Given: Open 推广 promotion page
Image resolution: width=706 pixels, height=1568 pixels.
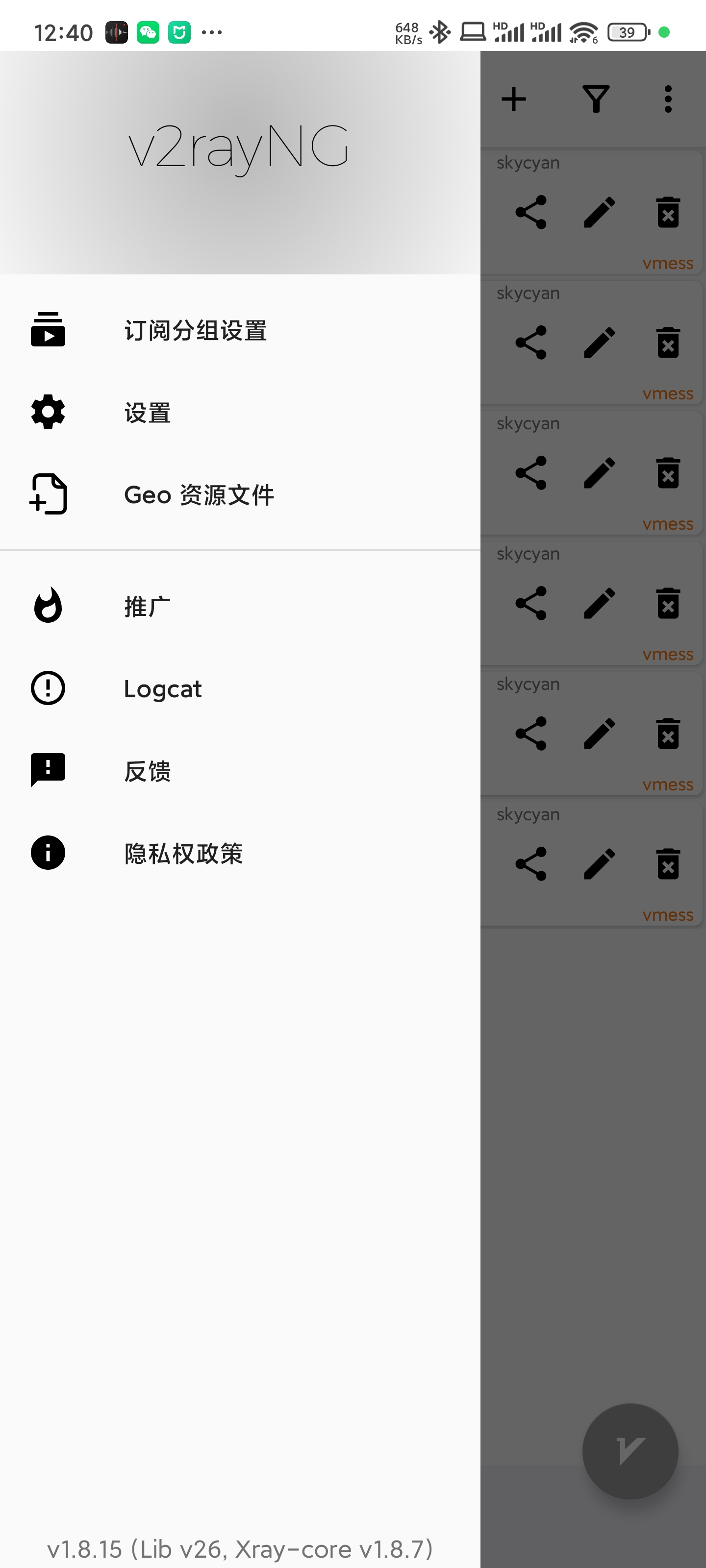Looking at the screenshot, I should pyautogui.click(x=148, y=606).
